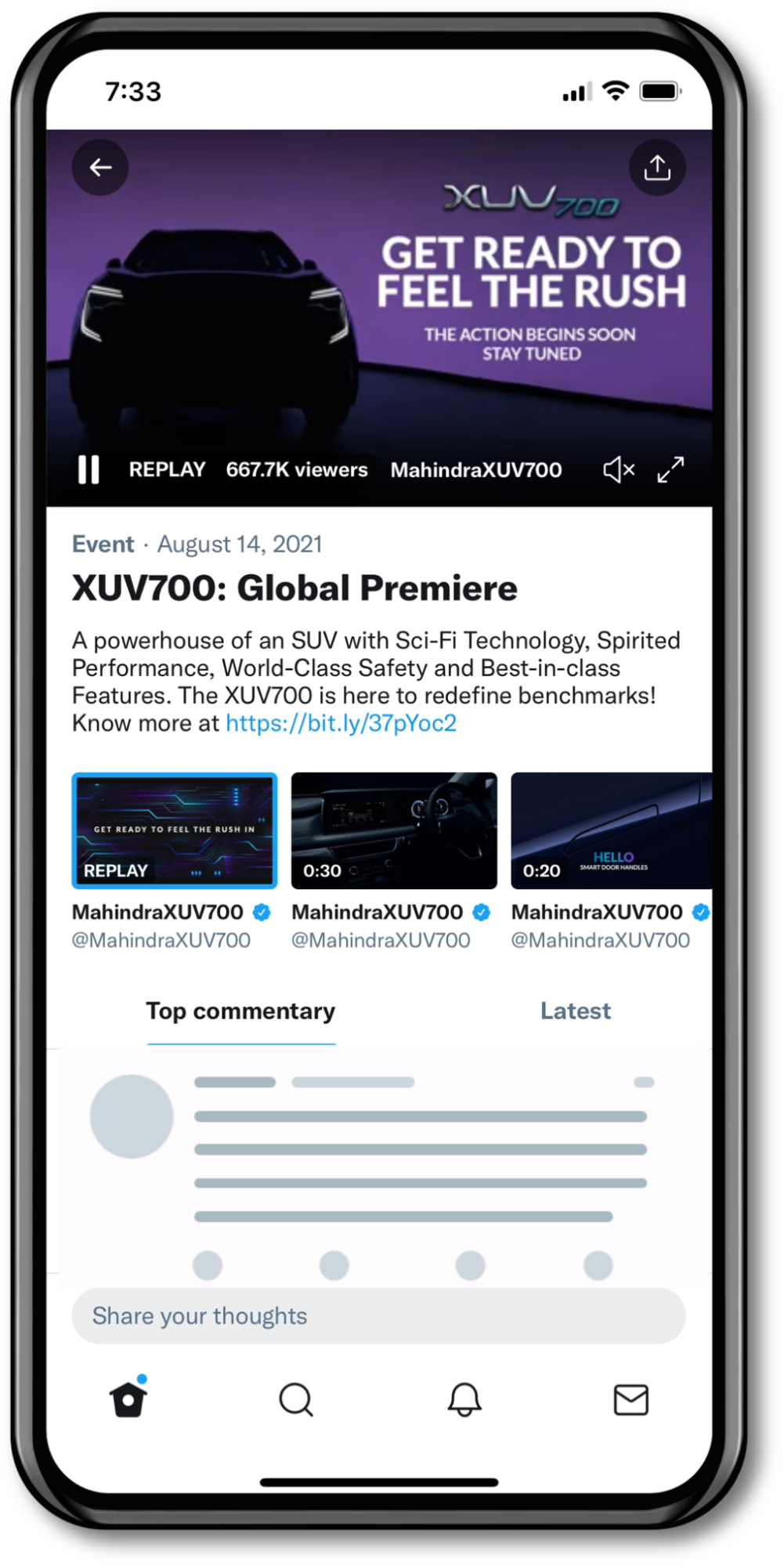The height and width of the screenshot is (1566, 784).
Task: Switch to the Top commentary tab
Action: pos(240,1011)
